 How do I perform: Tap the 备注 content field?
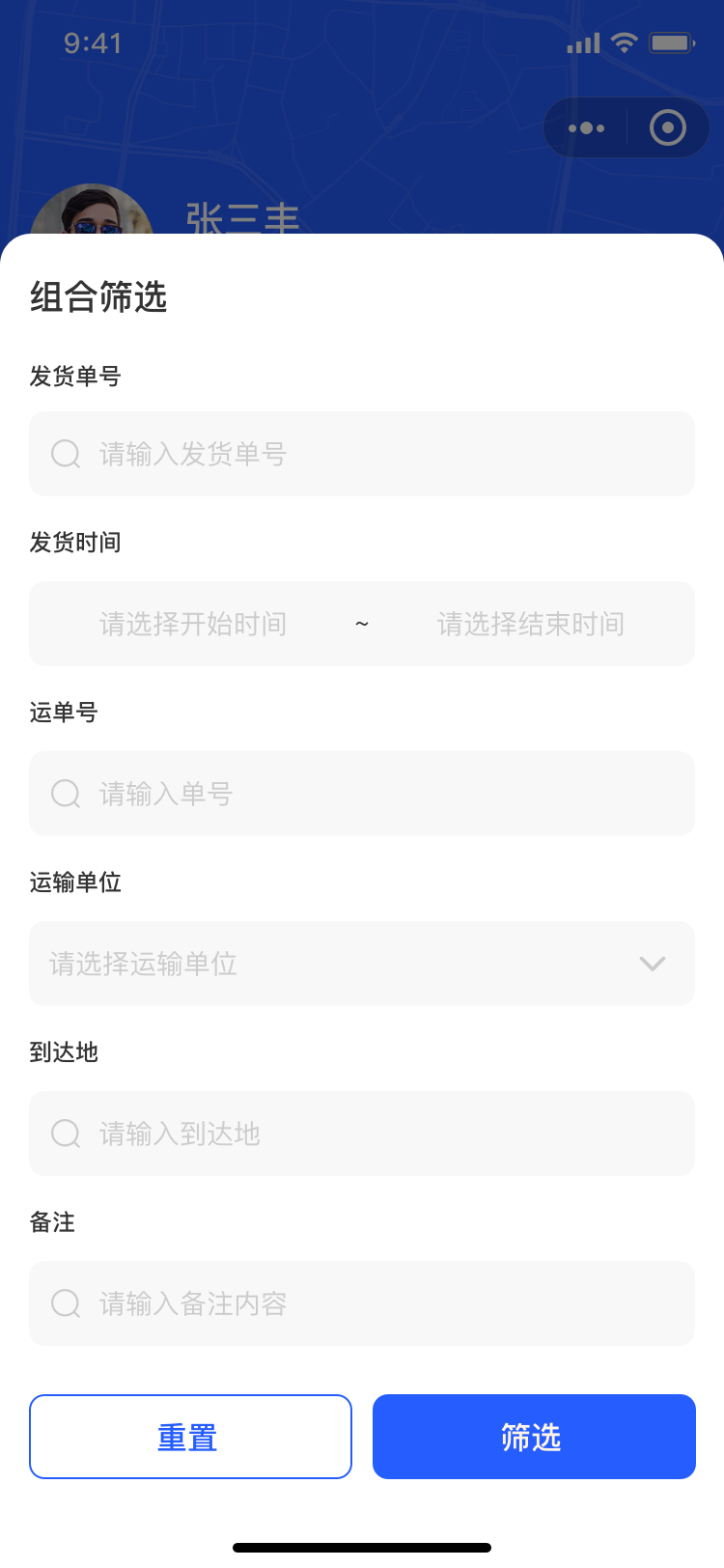click(362, 1303)
